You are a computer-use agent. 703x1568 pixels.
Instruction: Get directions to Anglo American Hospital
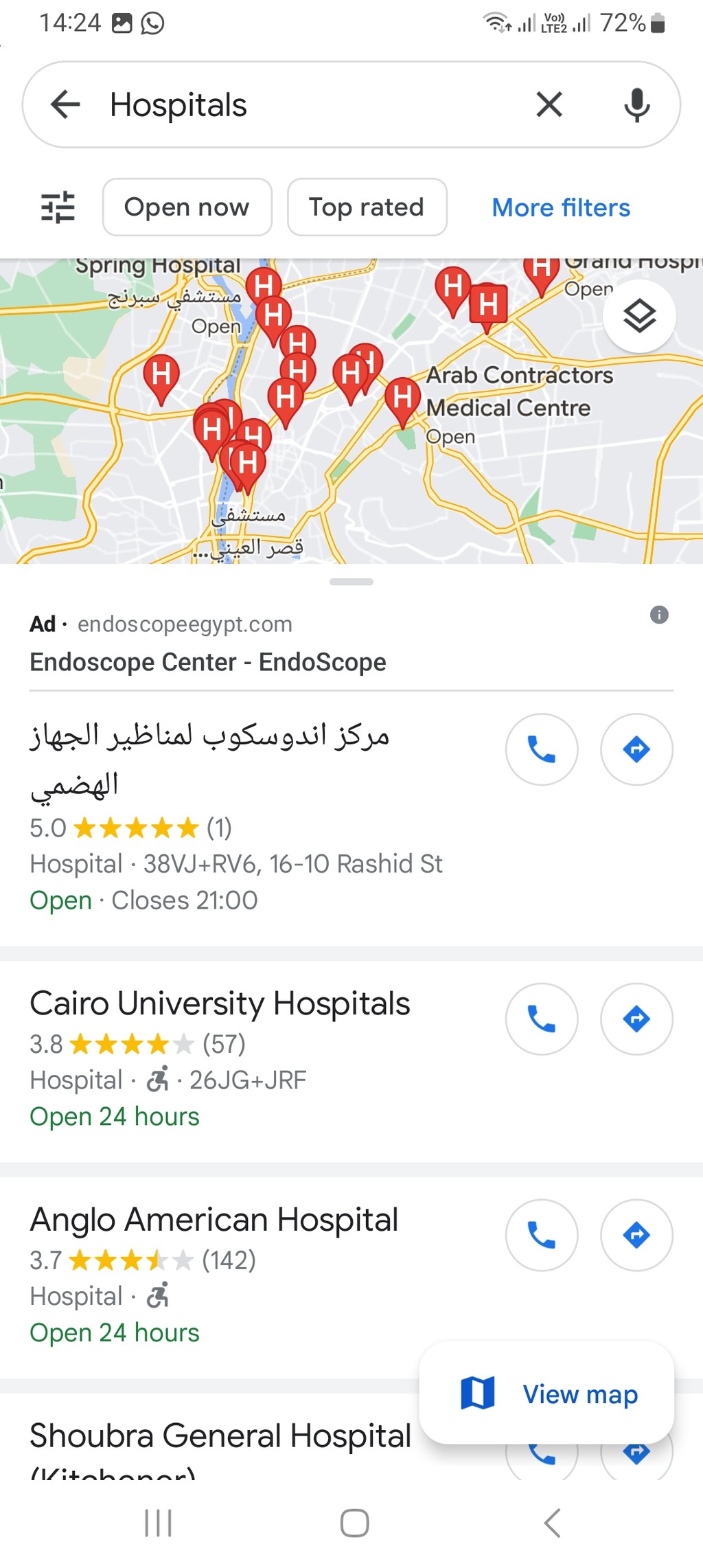click(x=636, y=1235)
